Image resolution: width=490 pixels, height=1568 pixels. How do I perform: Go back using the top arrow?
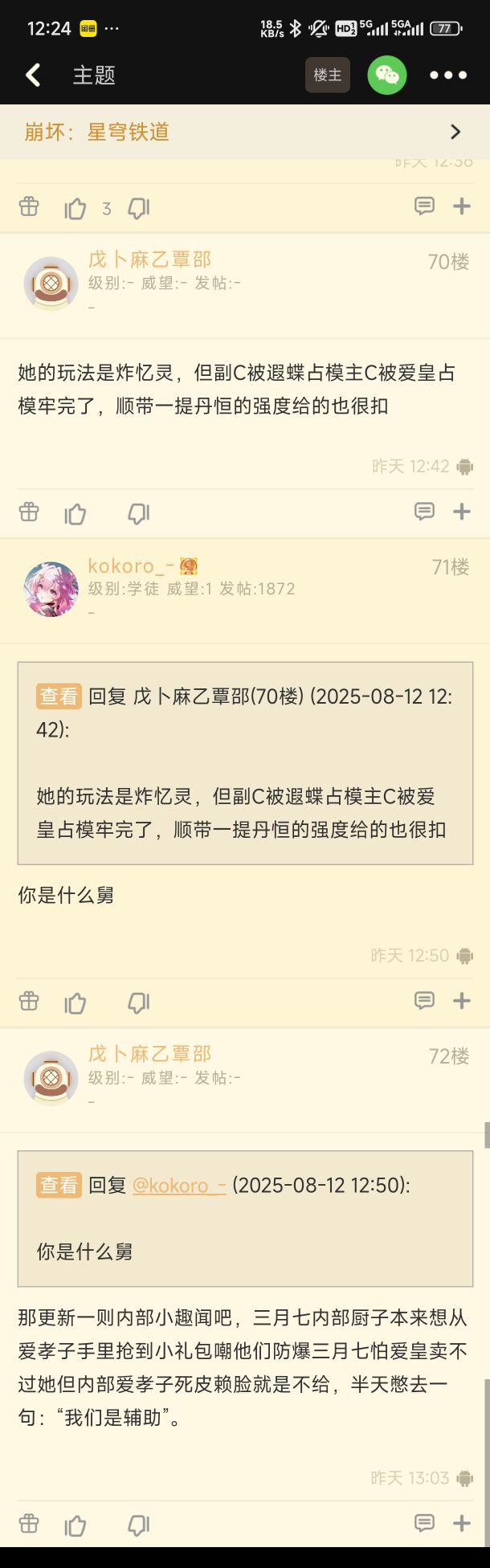coord(33,75)
